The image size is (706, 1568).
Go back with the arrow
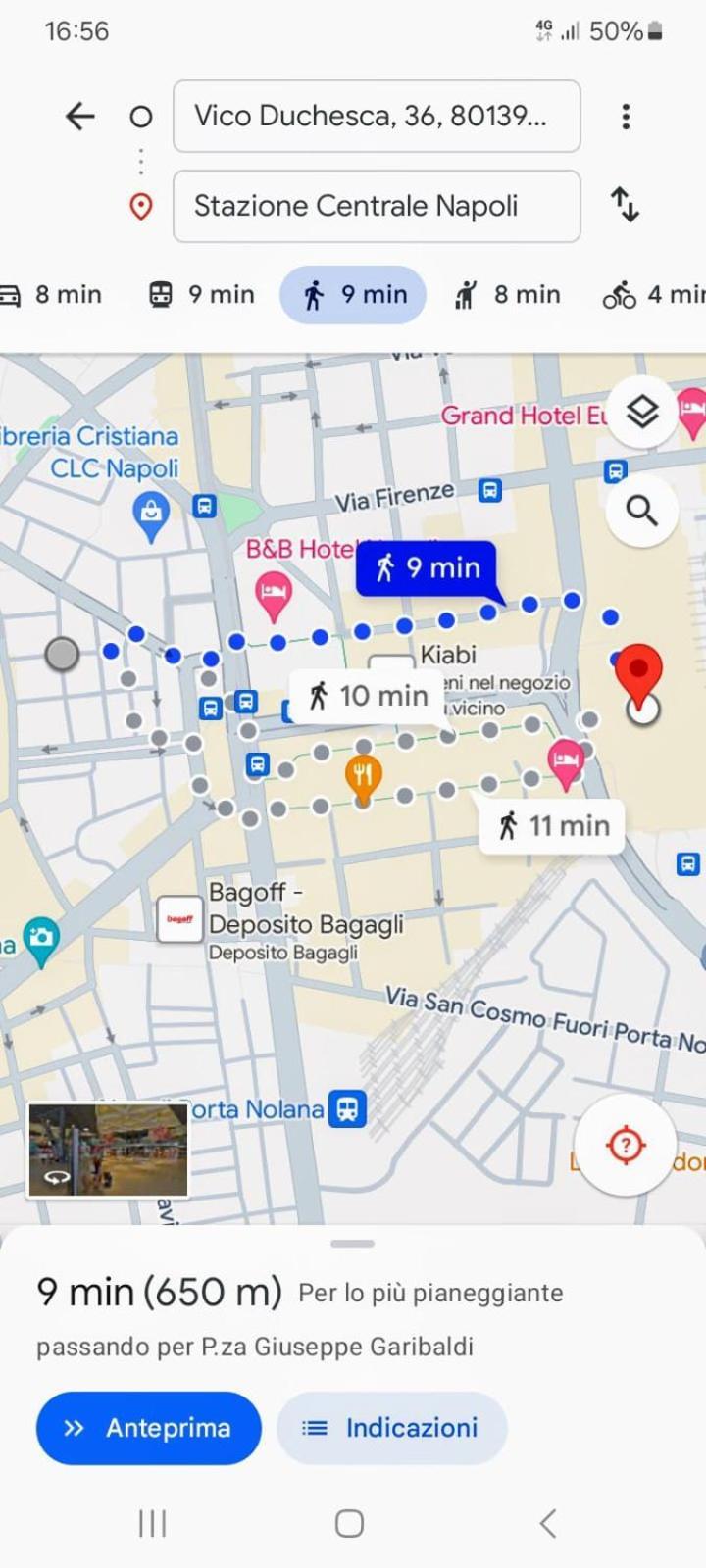pos(80,117)
